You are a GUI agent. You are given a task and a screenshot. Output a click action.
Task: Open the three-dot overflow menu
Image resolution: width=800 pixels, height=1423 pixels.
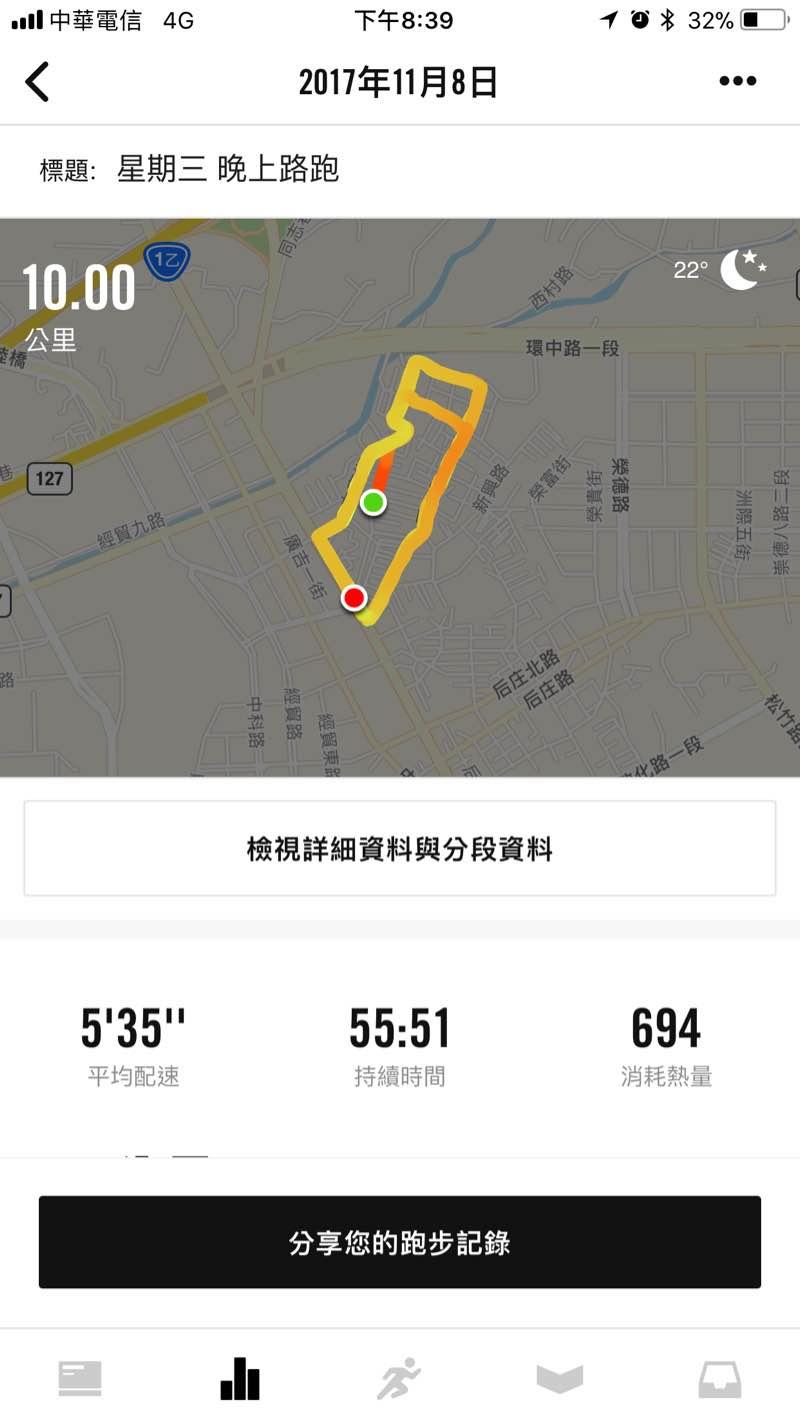pyautogui.click(x=738, y=82)
